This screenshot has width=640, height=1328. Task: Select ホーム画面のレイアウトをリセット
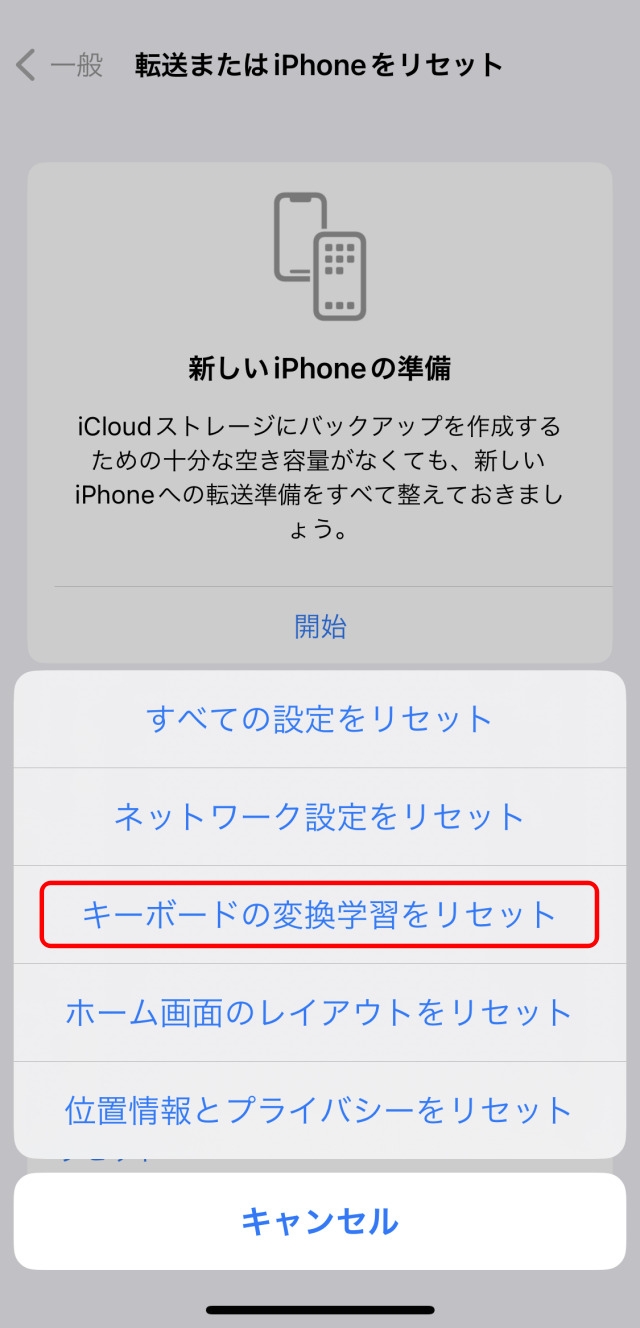(x=319, y=1012)
